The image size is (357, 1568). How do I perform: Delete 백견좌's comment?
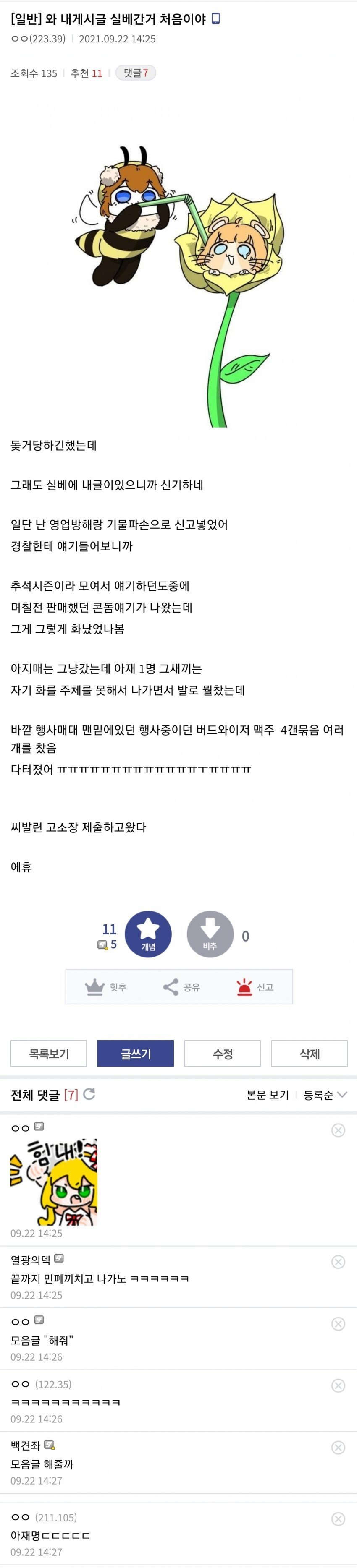(x=338, y=1448)
